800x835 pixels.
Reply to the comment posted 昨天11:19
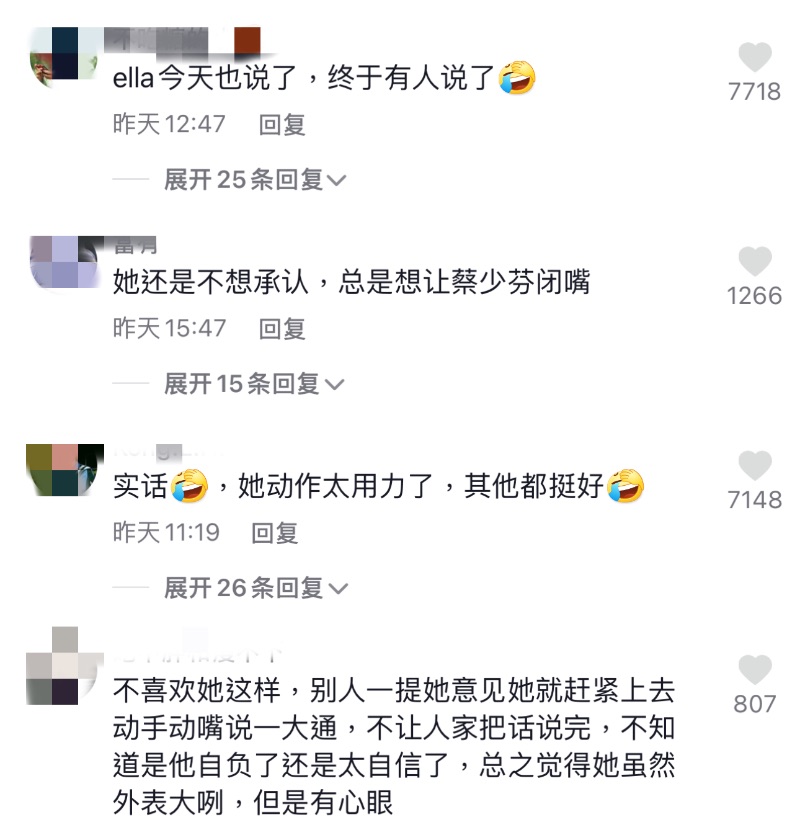tap(274, 532)
